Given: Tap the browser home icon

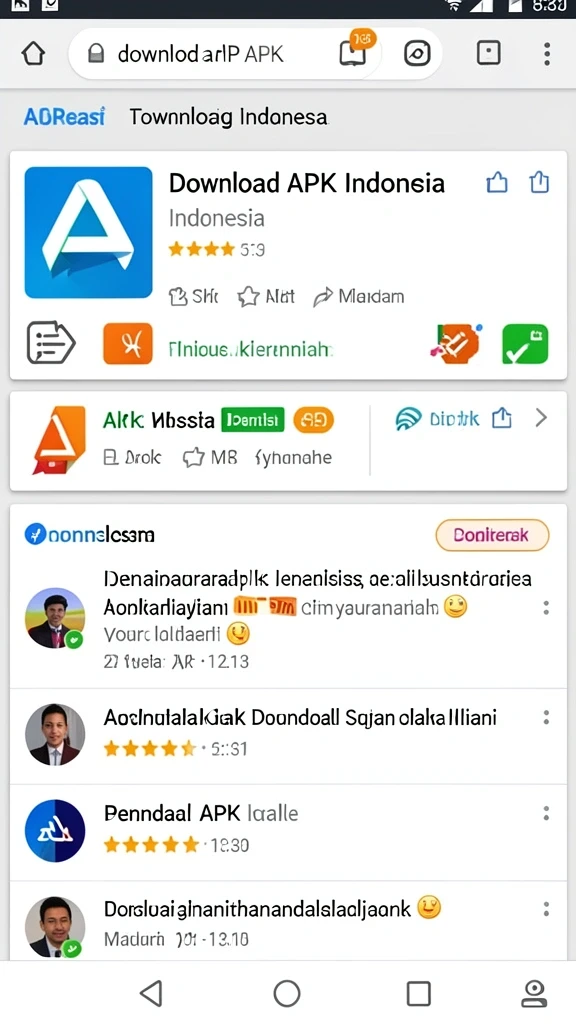Looking at the screenshot, I should pos(33,54).
